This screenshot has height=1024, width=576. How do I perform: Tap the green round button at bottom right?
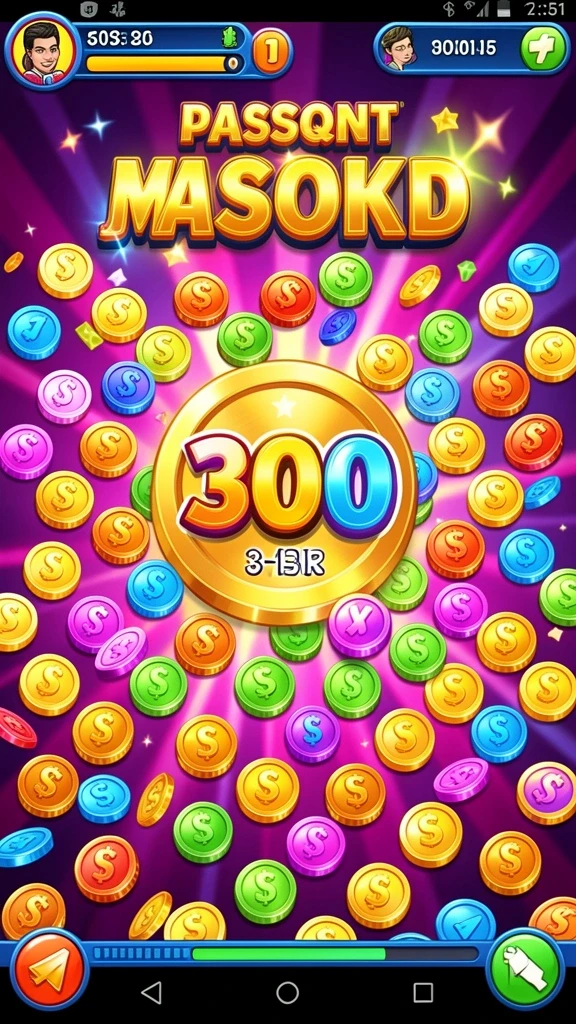(526, 970)
